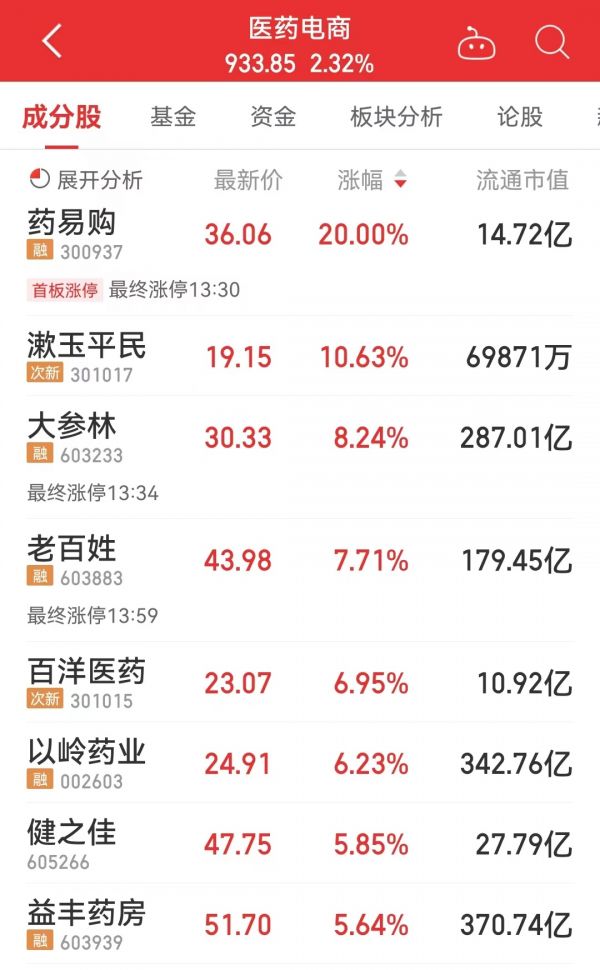Select the 成分股 tab

(x=62, y=116)
